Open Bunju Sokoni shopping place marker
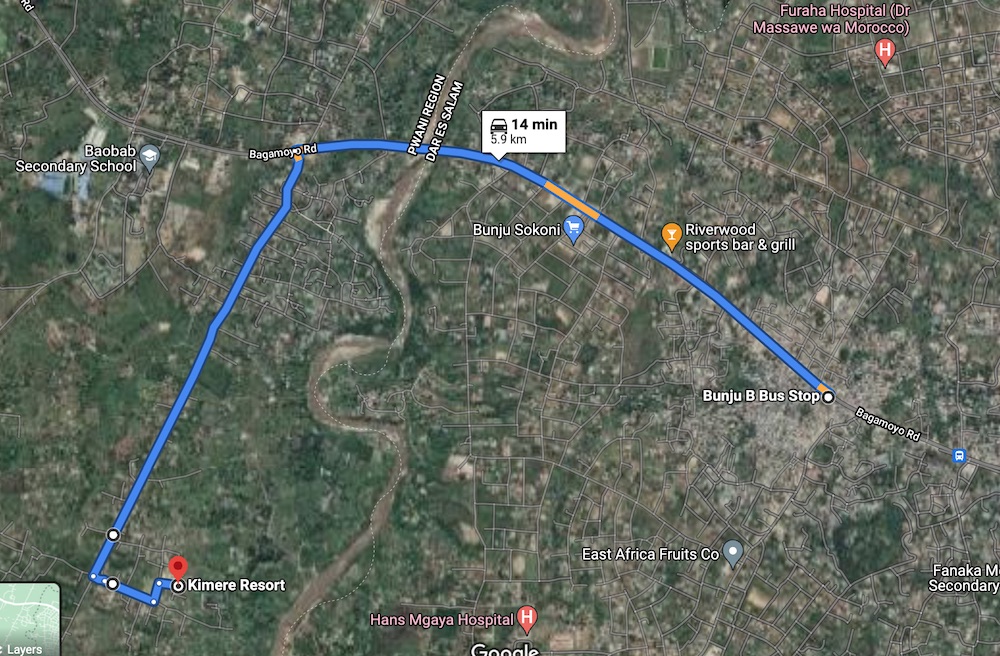Screen dimensions: 1000x656 pos(573,230)
